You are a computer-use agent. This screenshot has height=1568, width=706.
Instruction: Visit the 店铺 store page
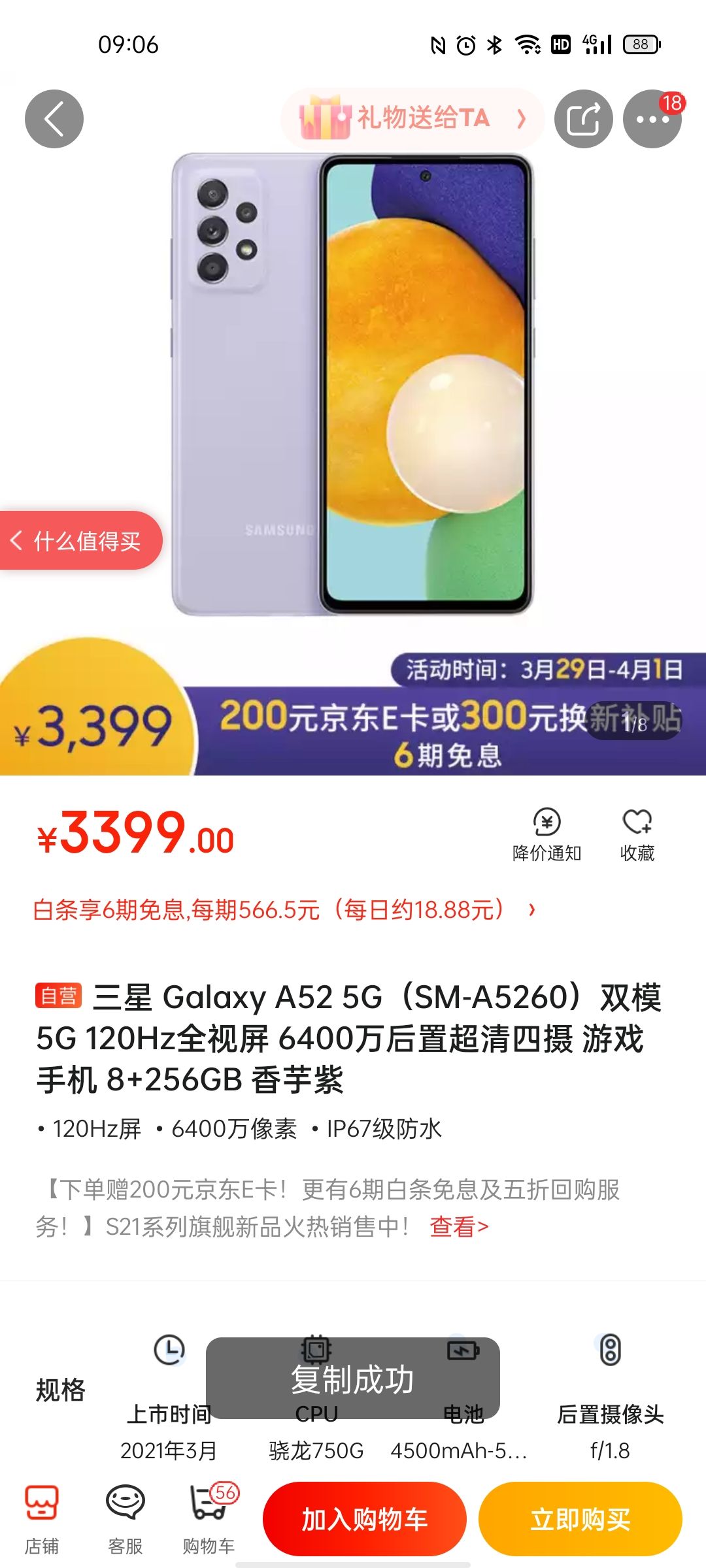tap(42, 1519)
